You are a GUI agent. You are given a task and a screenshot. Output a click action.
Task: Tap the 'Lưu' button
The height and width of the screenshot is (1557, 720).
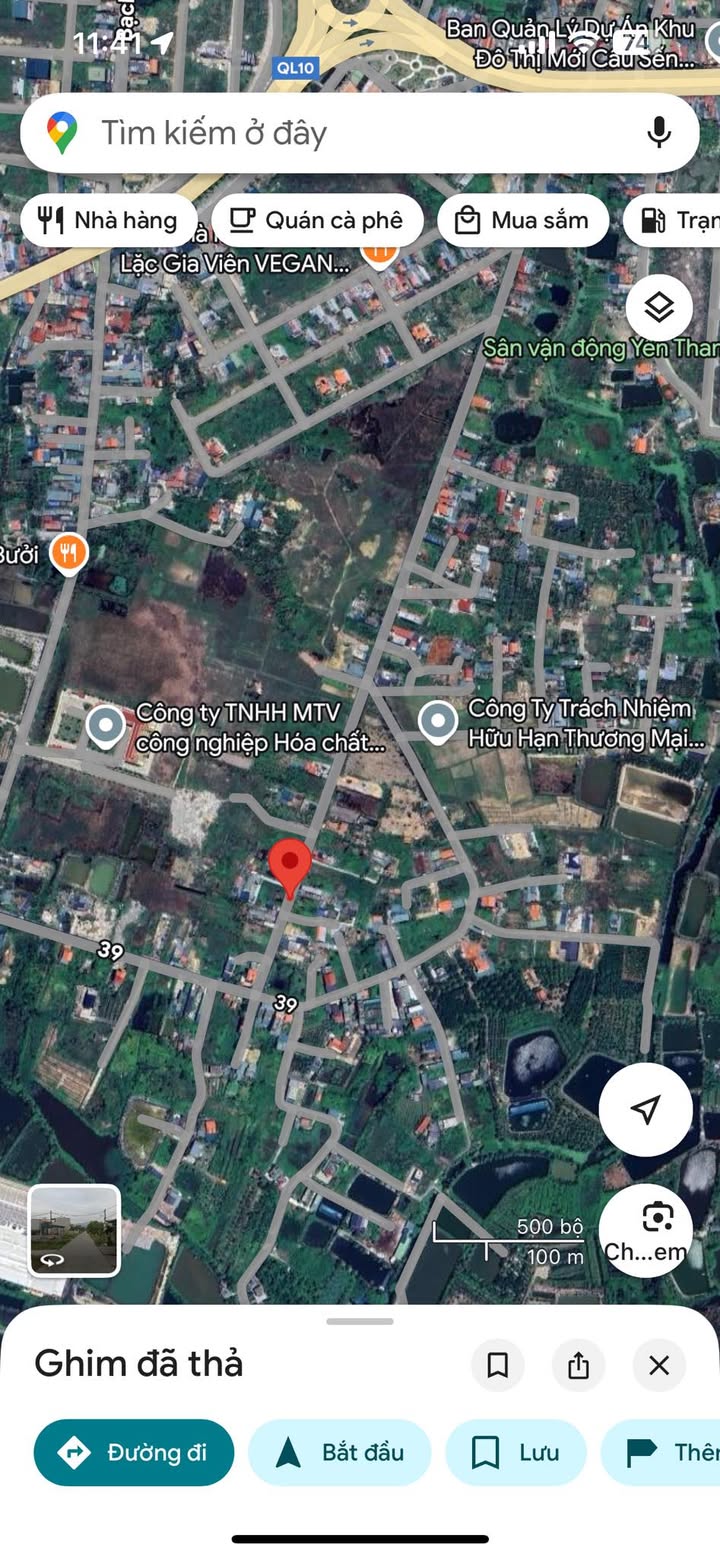pyautogui.click(x=515, y=1452)
